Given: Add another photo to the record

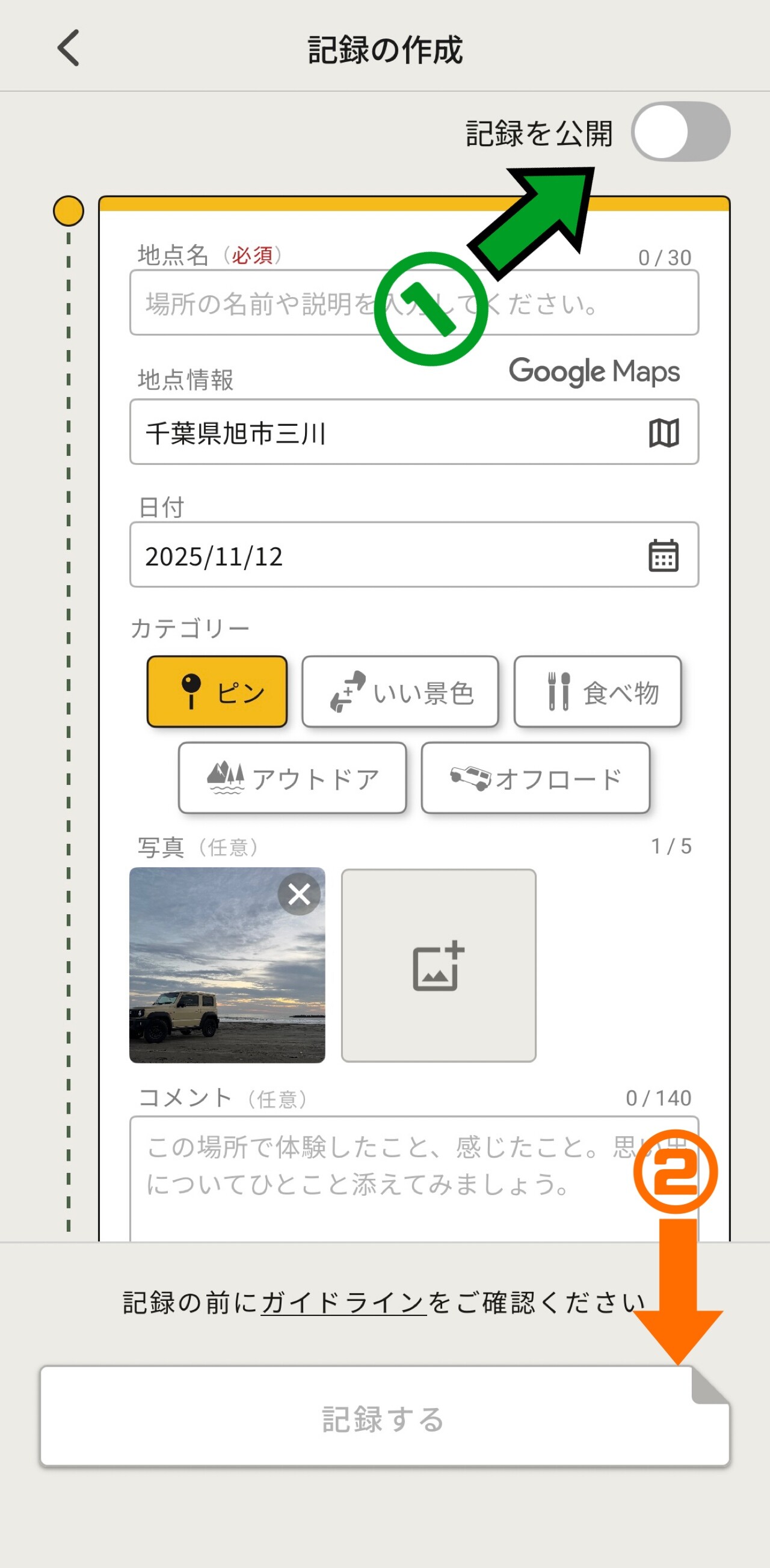Looking at the screenshot, I should point(439,965).
